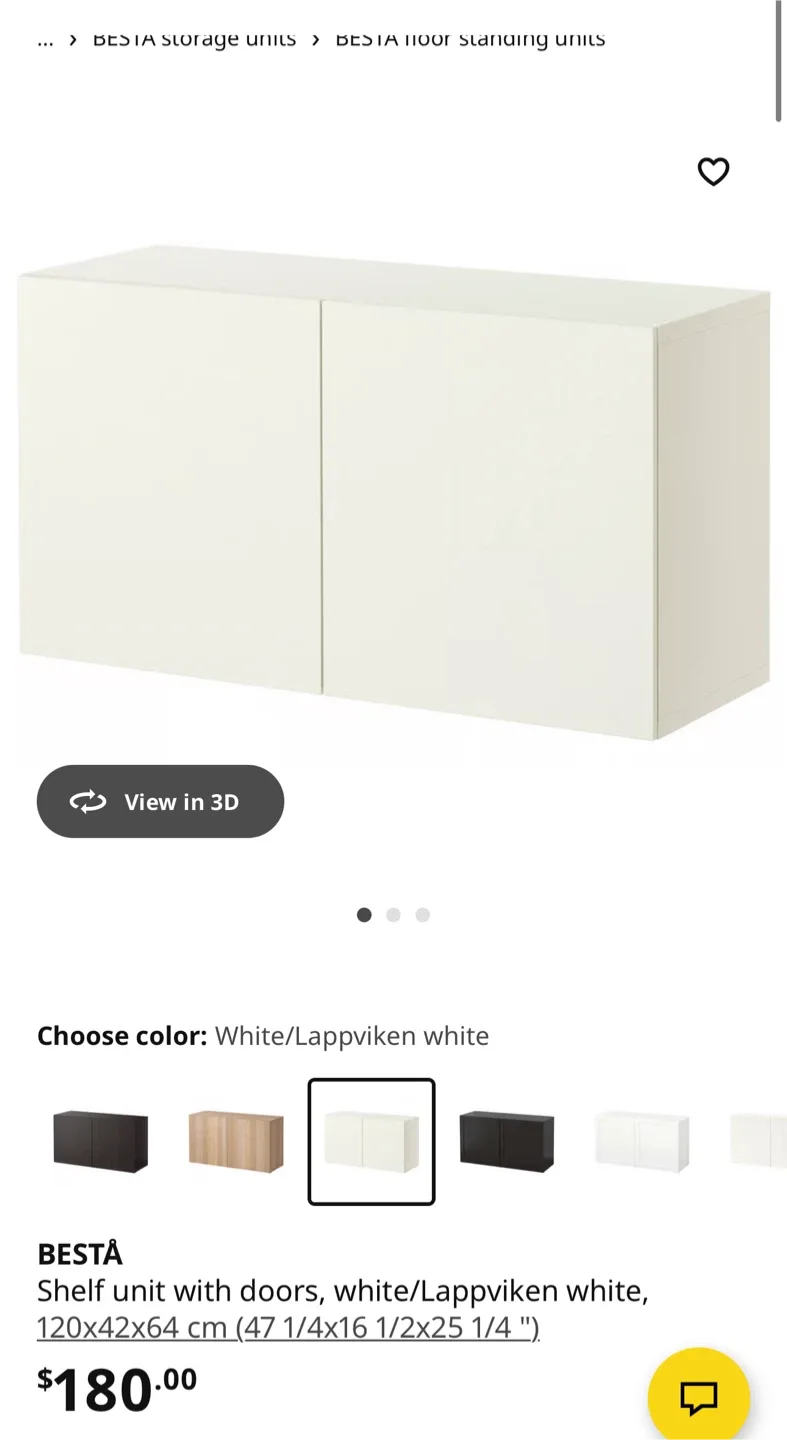Pick the black-brown glass door color variant
Viewport: 787px width, 1440px height.
click(506, 1141)
